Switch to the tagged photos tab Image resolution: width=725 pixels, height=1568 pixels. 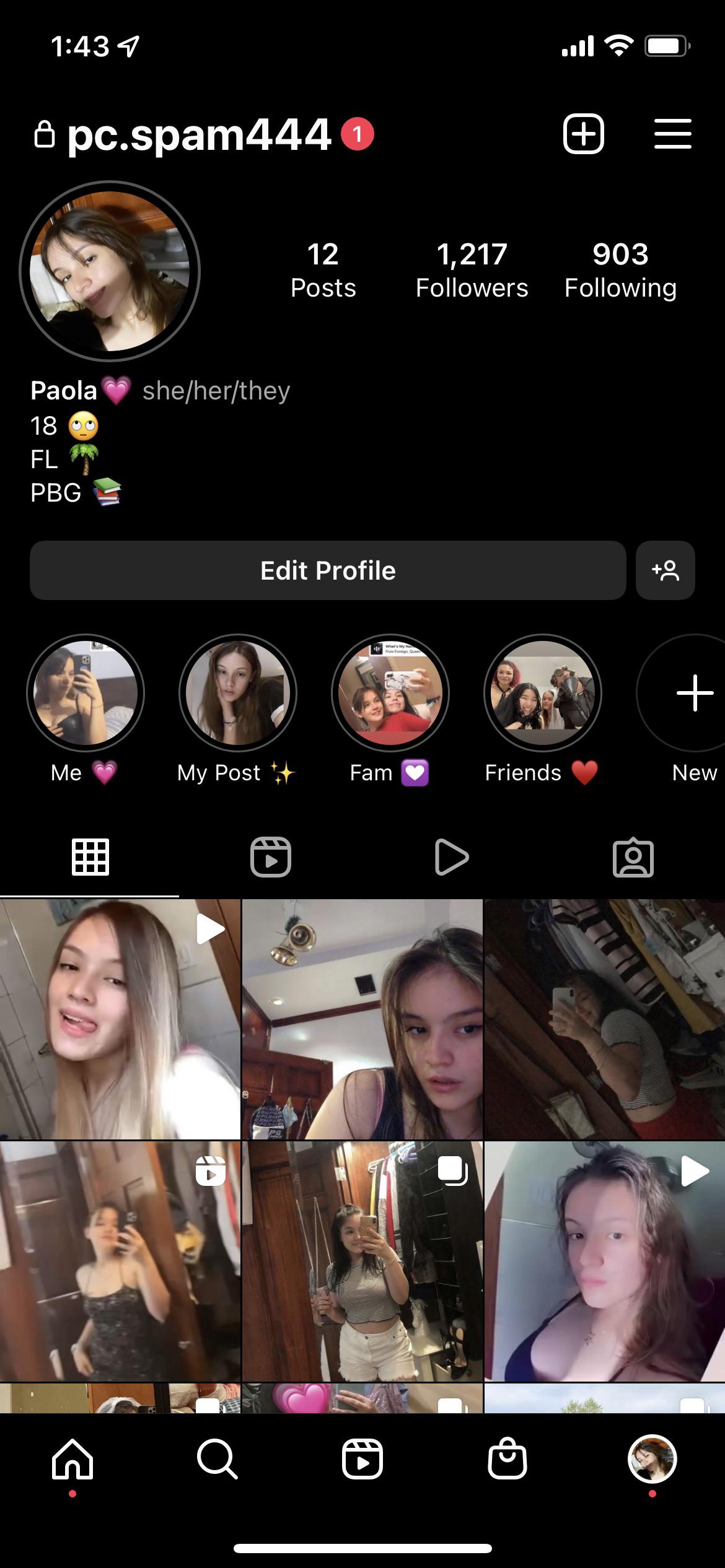pyautogui.click(x=633, y=858)
